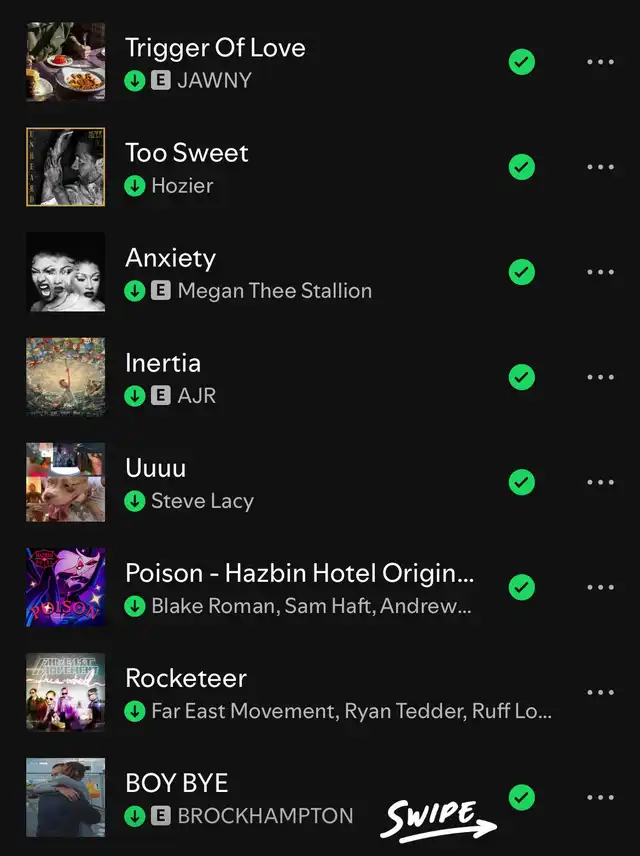
Task: Open more options for Trigger Of Love
Action: (600, 62)
